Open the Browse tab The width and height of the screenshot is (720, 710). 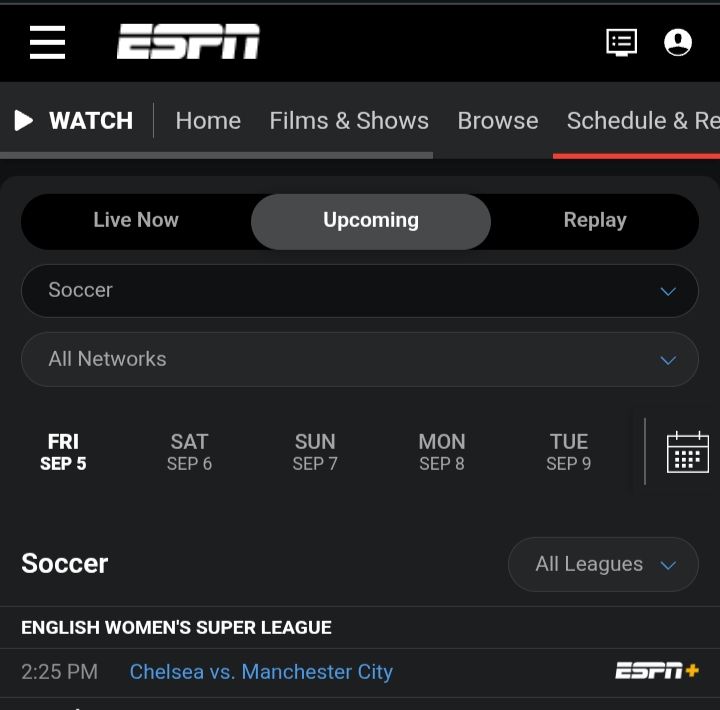click(498, 121)
